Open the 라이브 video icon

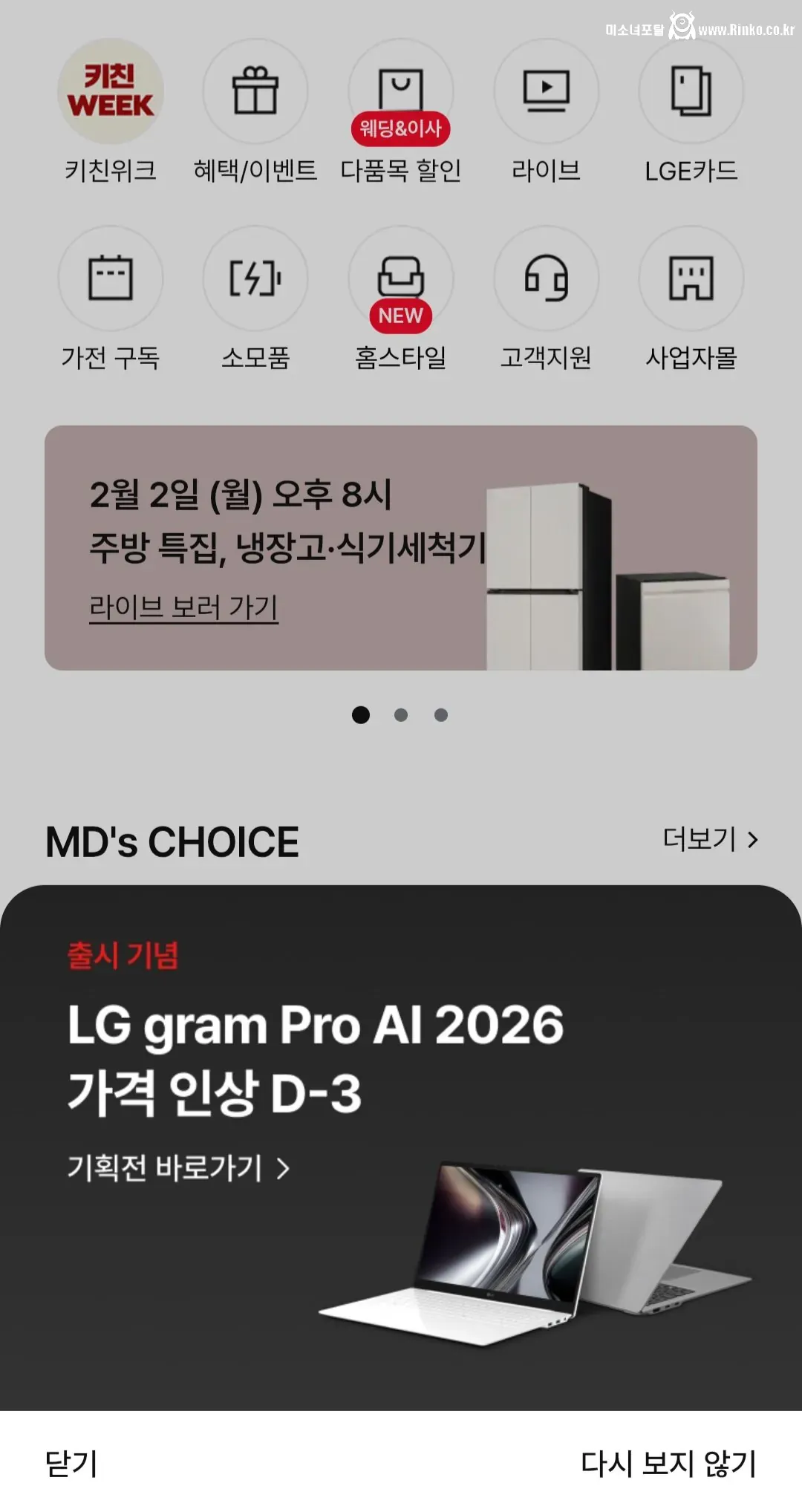tap(547, 91)
